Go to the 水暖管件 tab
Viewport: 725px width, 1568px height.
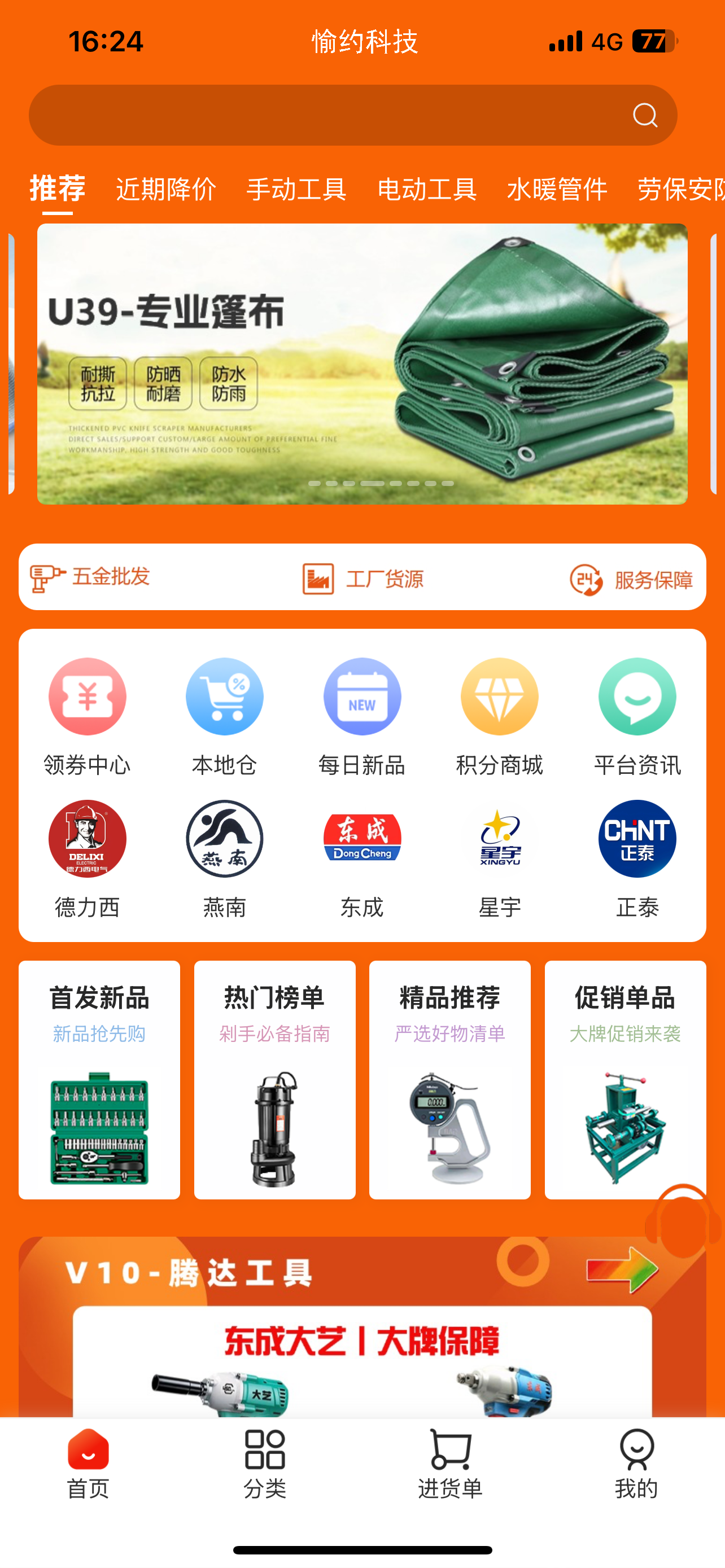coord(557,189)
